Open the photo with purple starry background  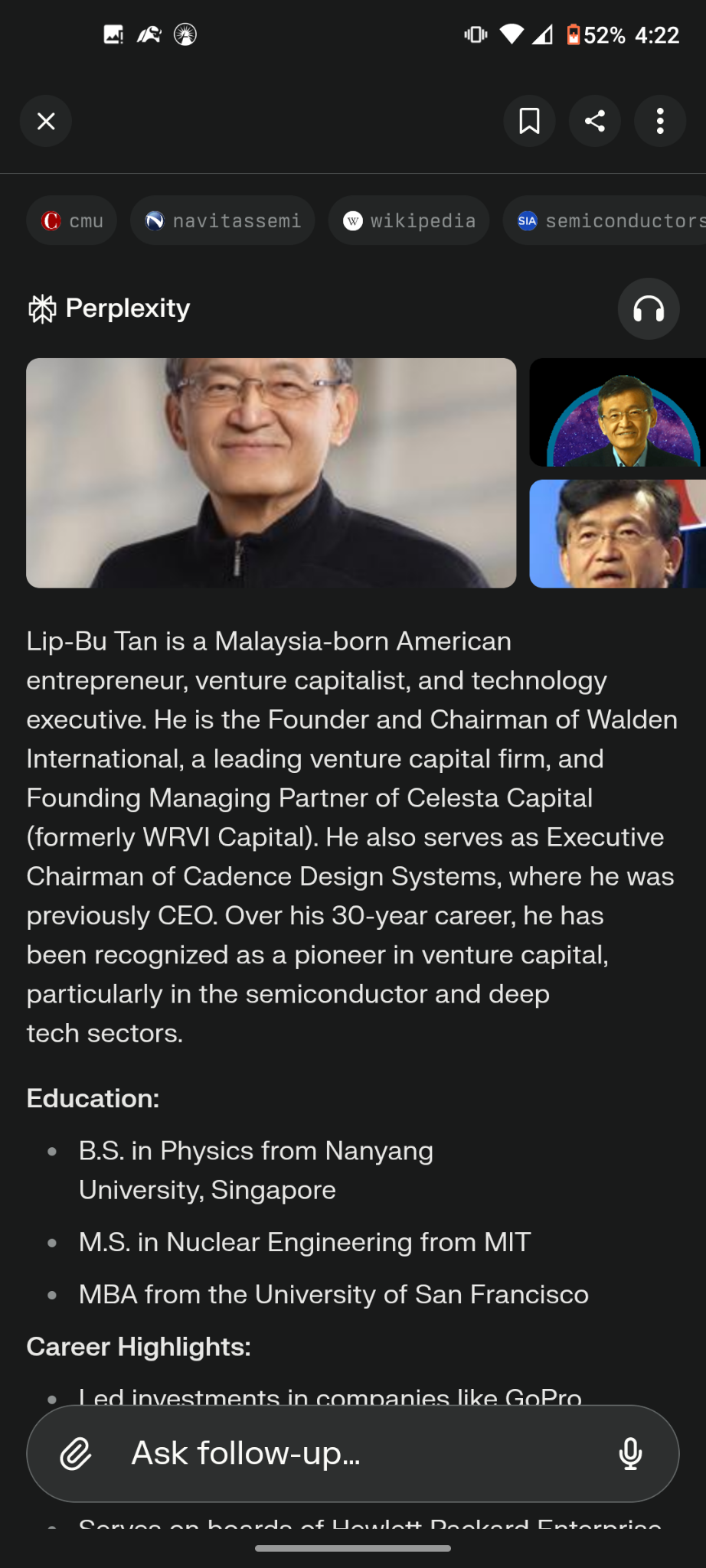click(617, 412)
